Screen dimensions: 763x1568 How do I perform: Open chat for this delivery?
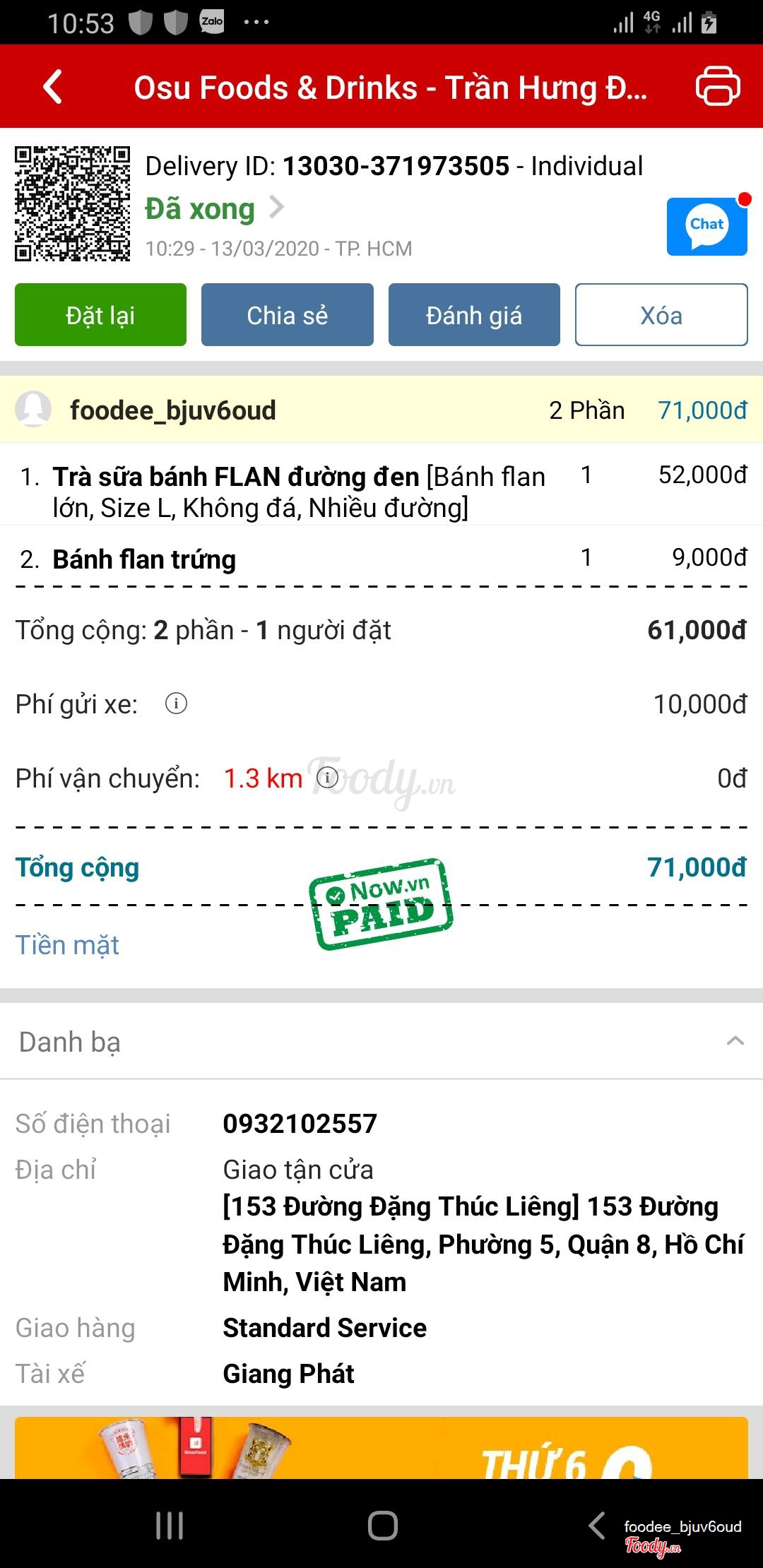pyautogui.click(x=706, y=226)
